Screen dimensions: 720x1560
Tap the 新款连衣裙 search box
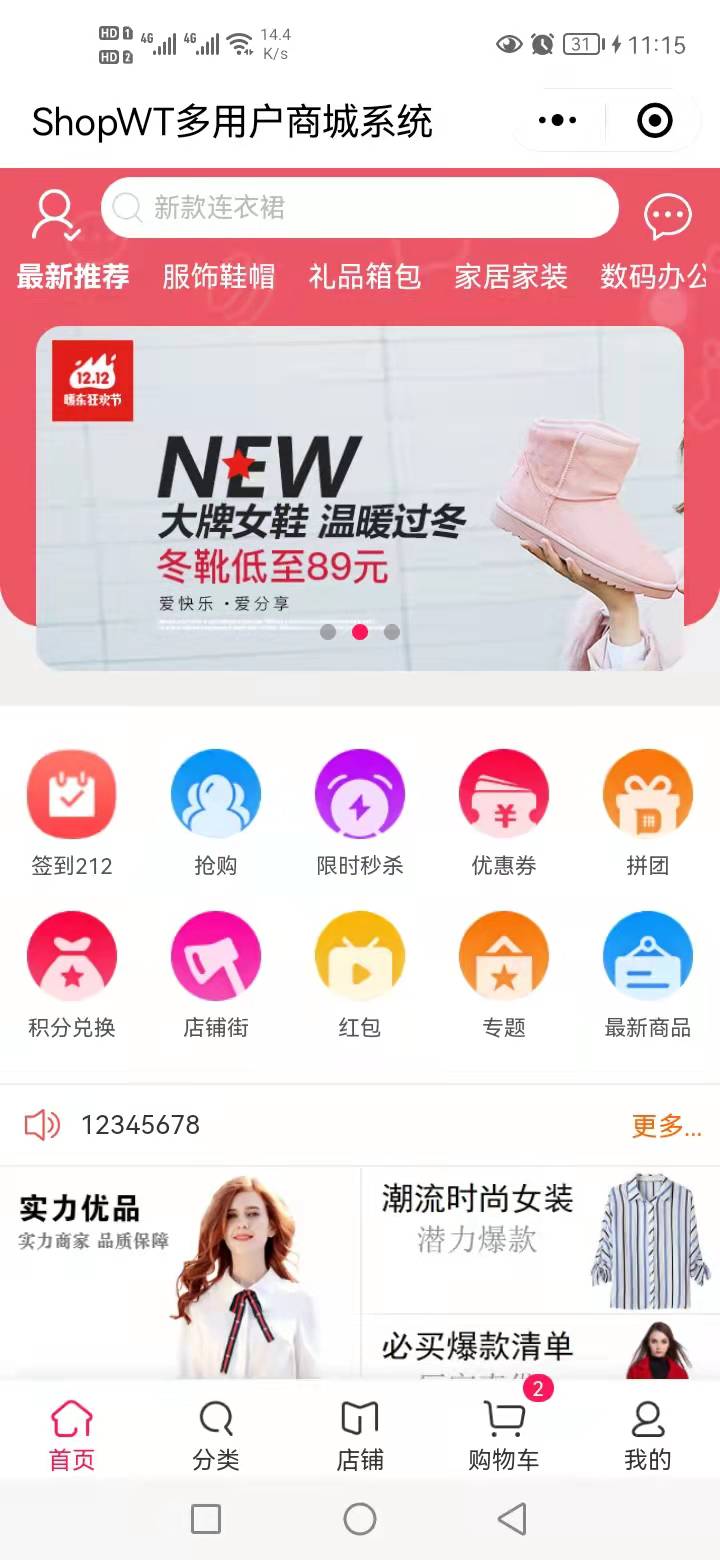pyautogui.click(x=360, y=208)
